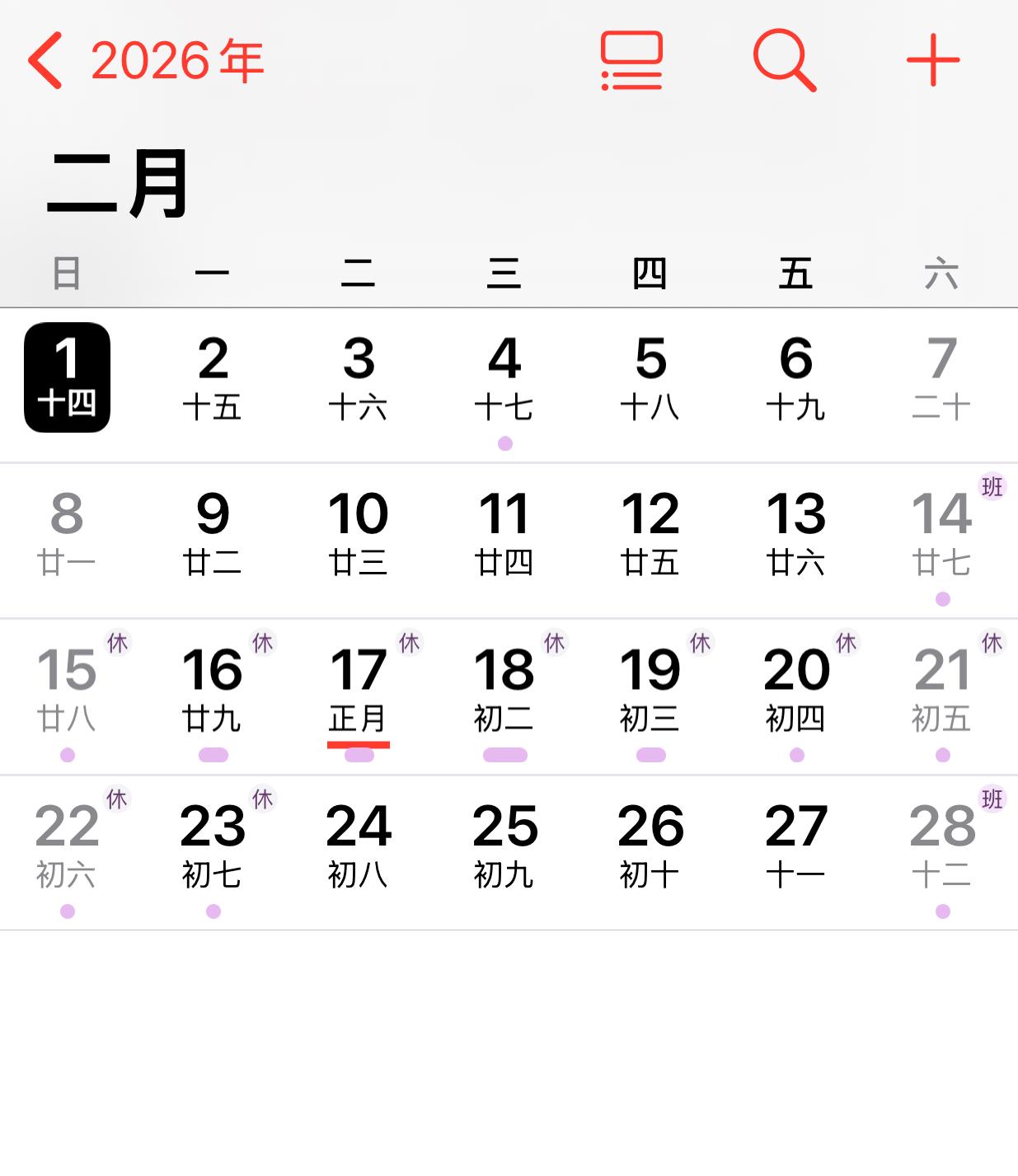The height and width of the screenshot is (1176, 1018).
Task: Add a new calendar event
Action: (x=932, y=61)
